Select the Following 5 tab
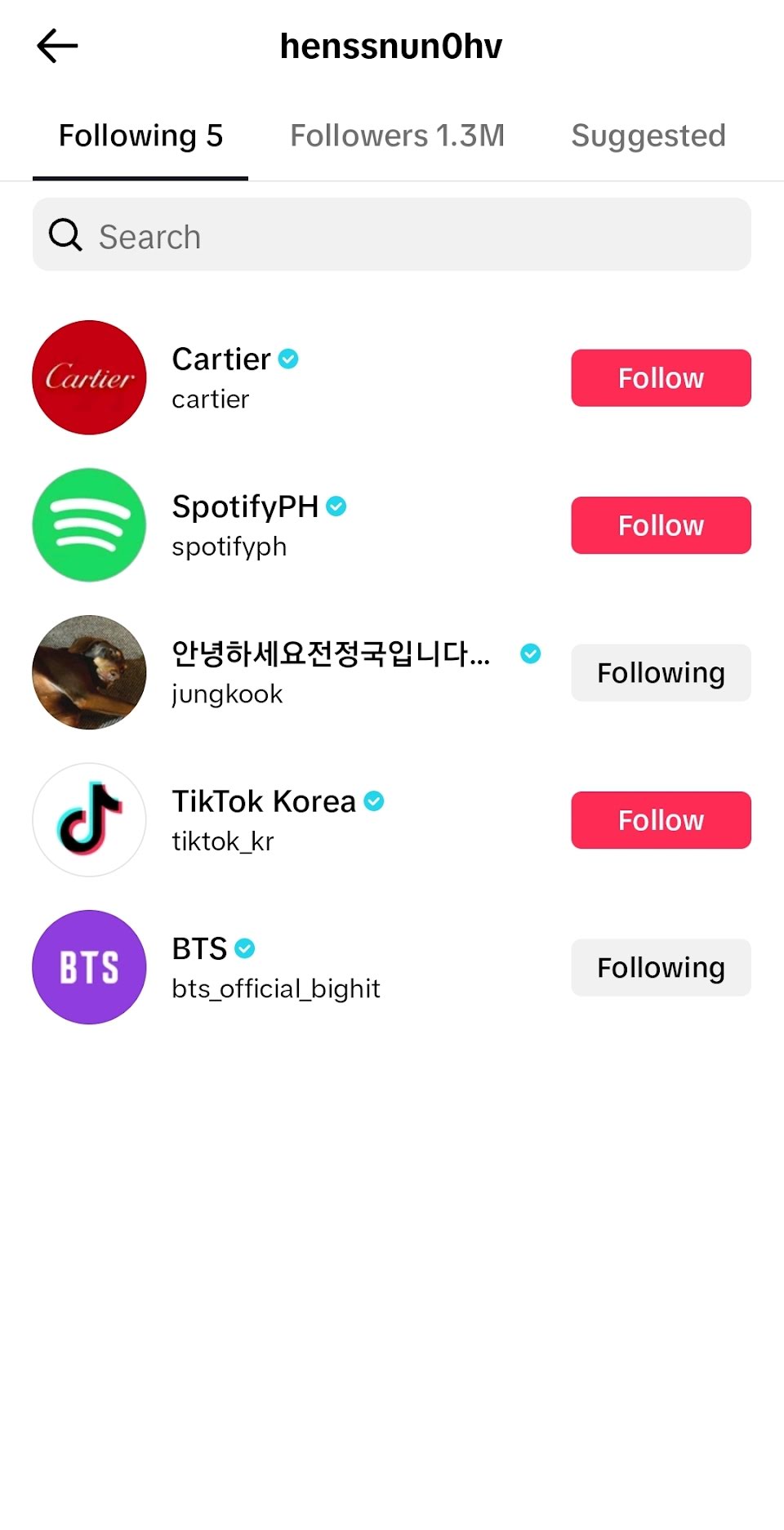This screenshot has height=1530, width=784. pyautogui.click(x=140, y=136)
